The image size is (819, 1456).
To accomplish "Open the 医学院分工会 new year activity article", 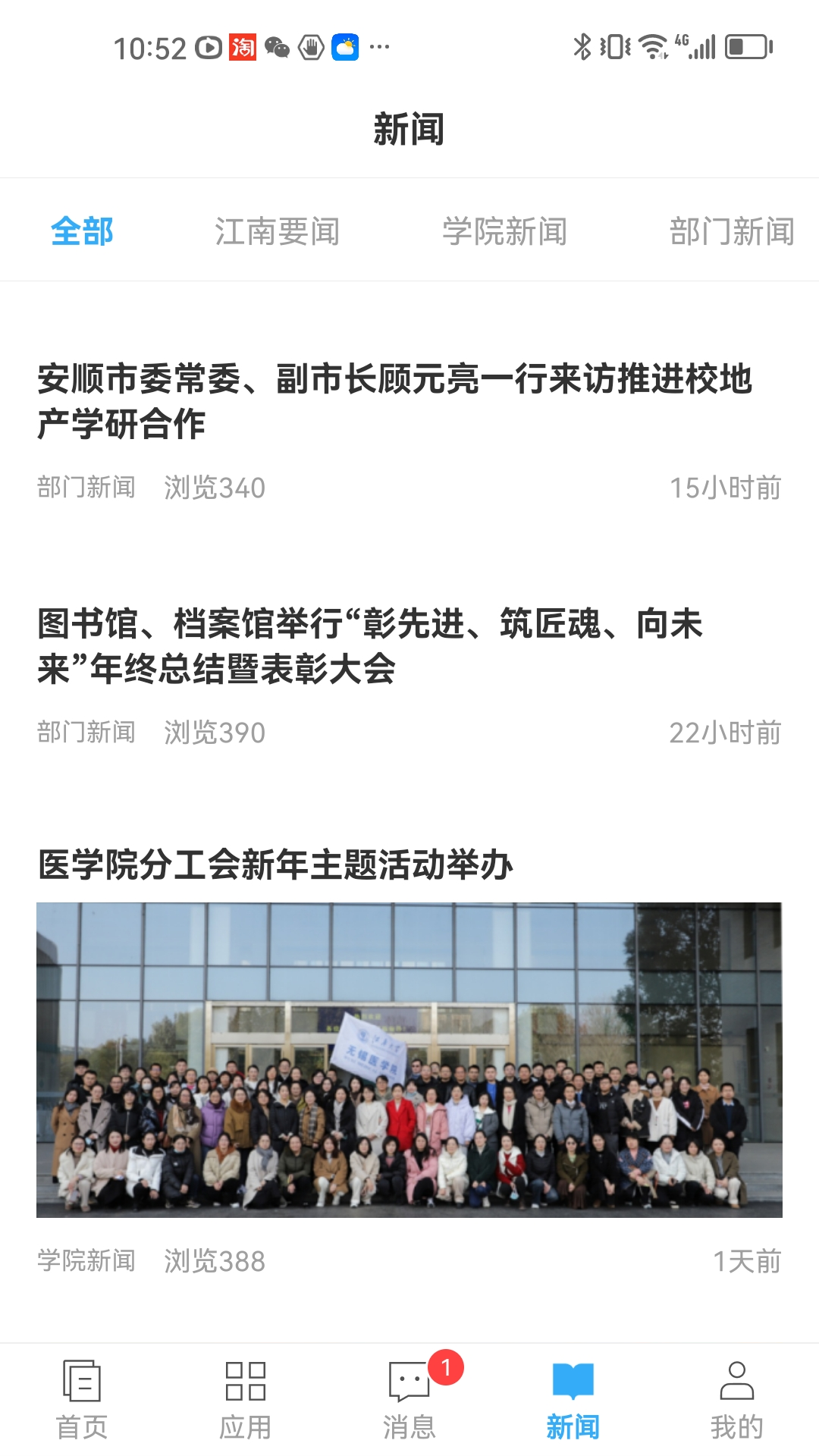I will coord(275,862).
